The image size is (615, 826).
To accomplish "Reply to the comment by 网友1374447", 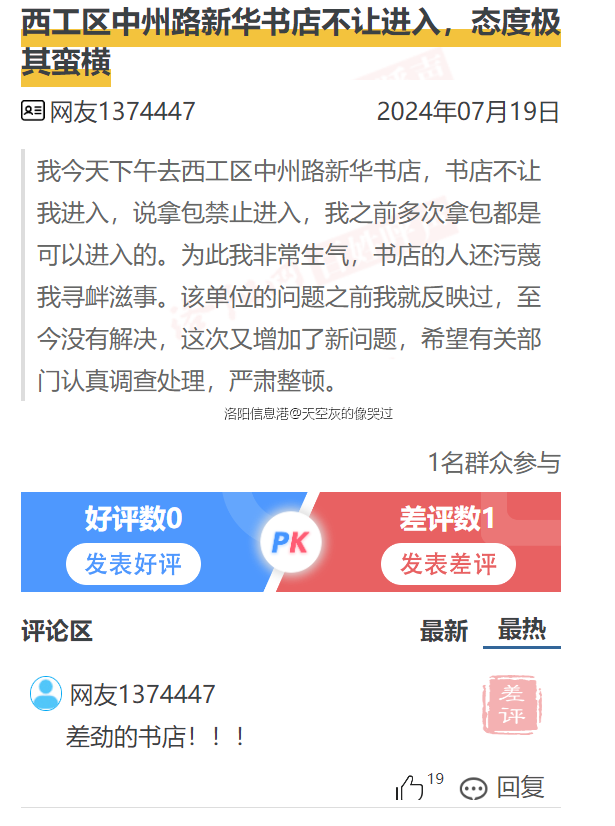I will pyautogui.click(x=503, y=788).
